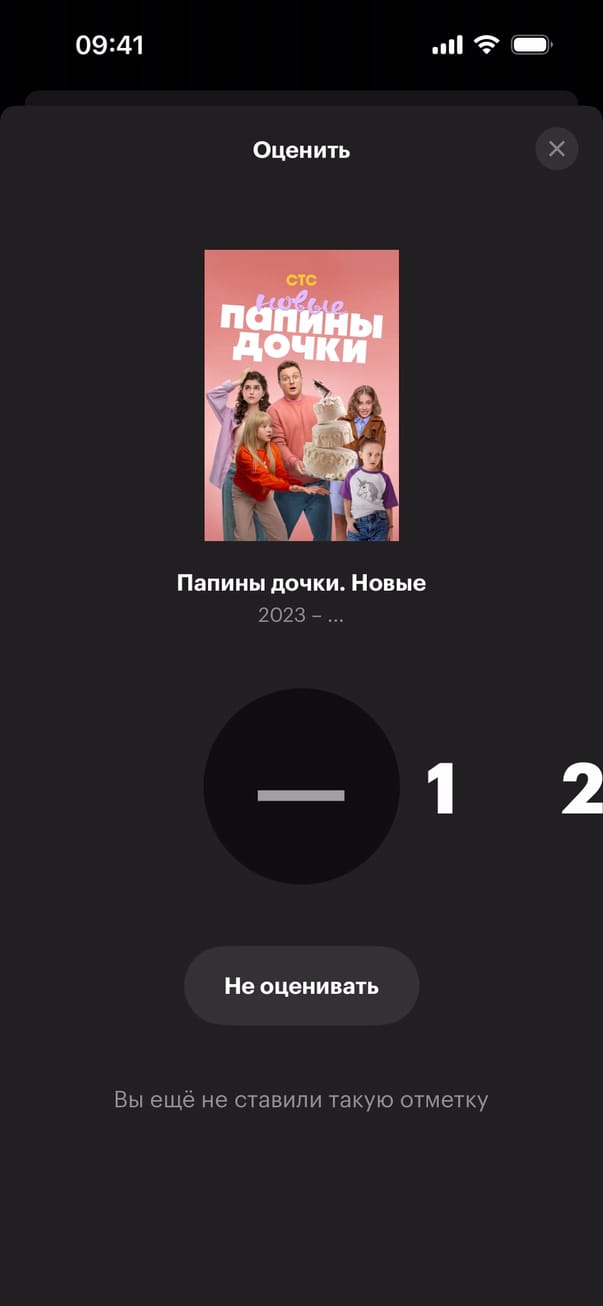Select rating 2 for the series
Screen dimensions: 603x1306
(582, 788)
